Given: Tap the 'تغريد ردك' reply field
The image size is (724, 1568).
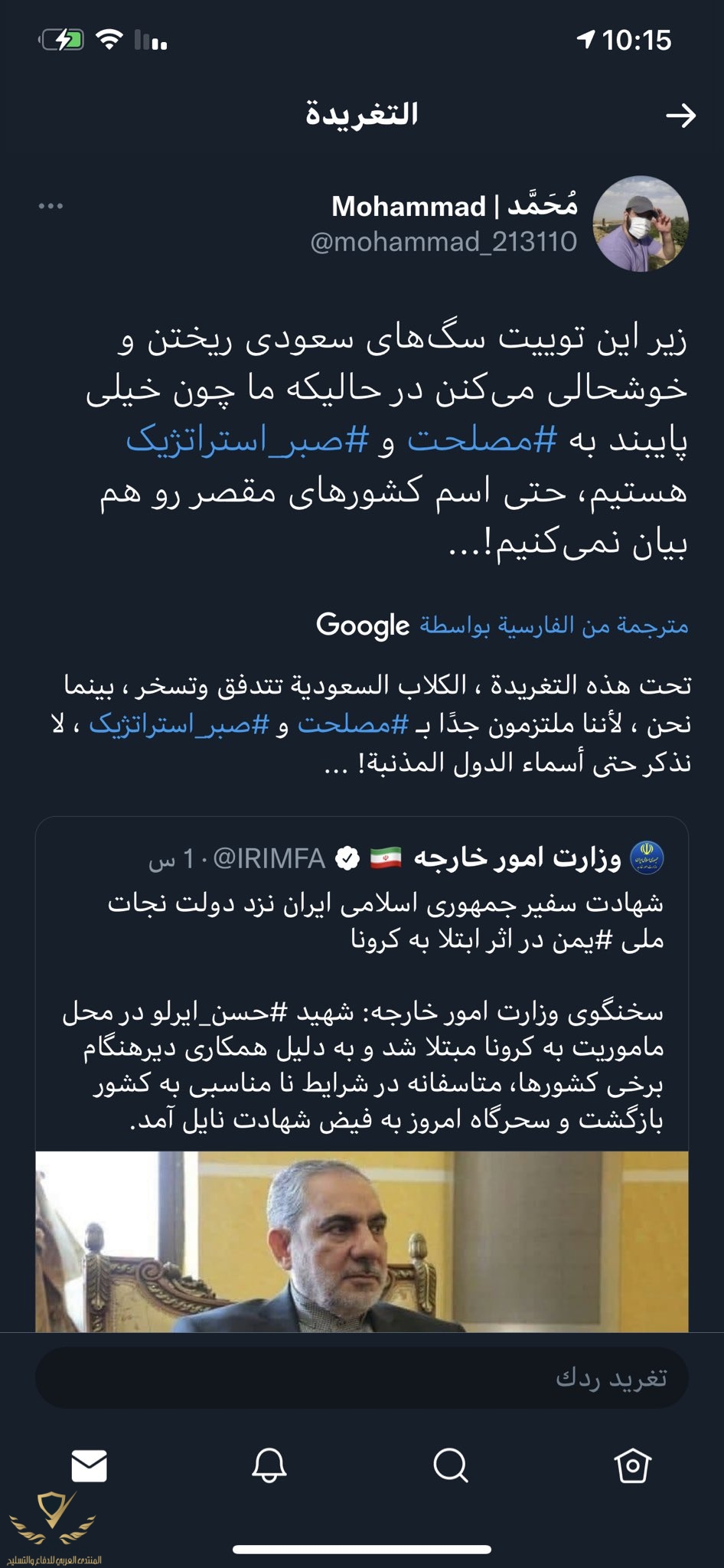Looking at the screenshot, I should point(361,1378).
